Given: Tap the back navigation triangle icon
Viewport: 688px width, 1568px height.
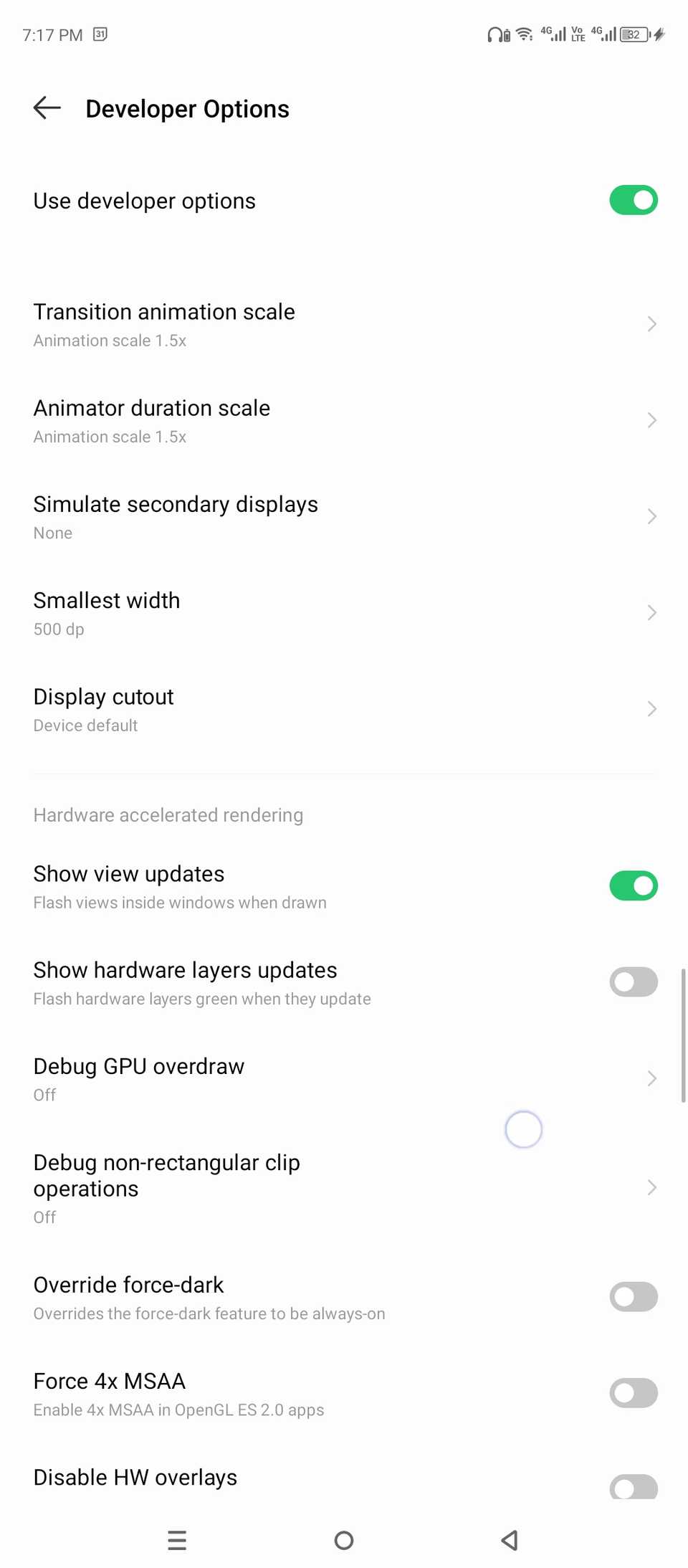Looking at the screenshot, I should (x=510, y=1541).
